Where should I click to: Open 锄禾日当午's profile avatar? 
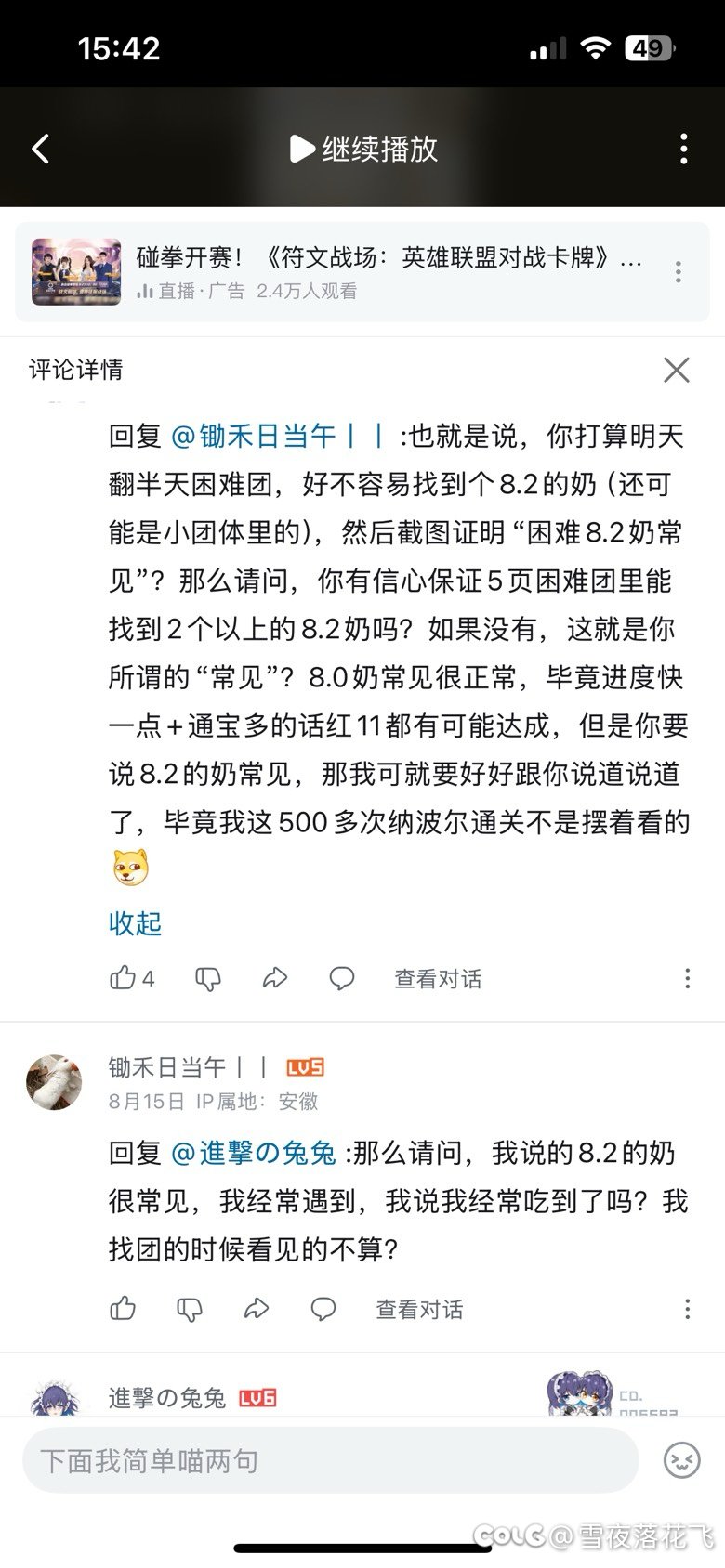click(x=54, y=1082)
